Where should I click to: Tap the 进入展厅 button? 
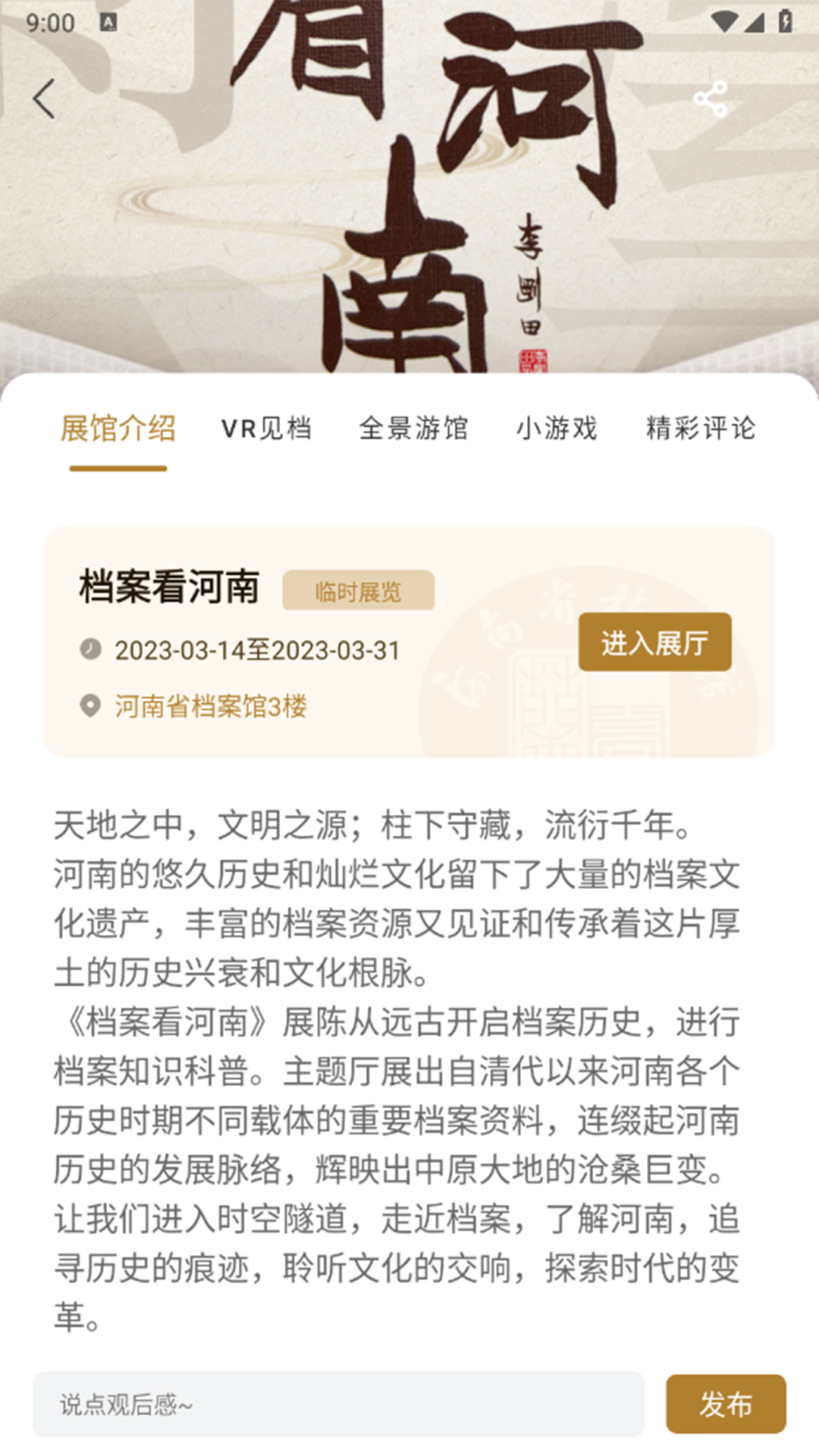pos(654,642)
